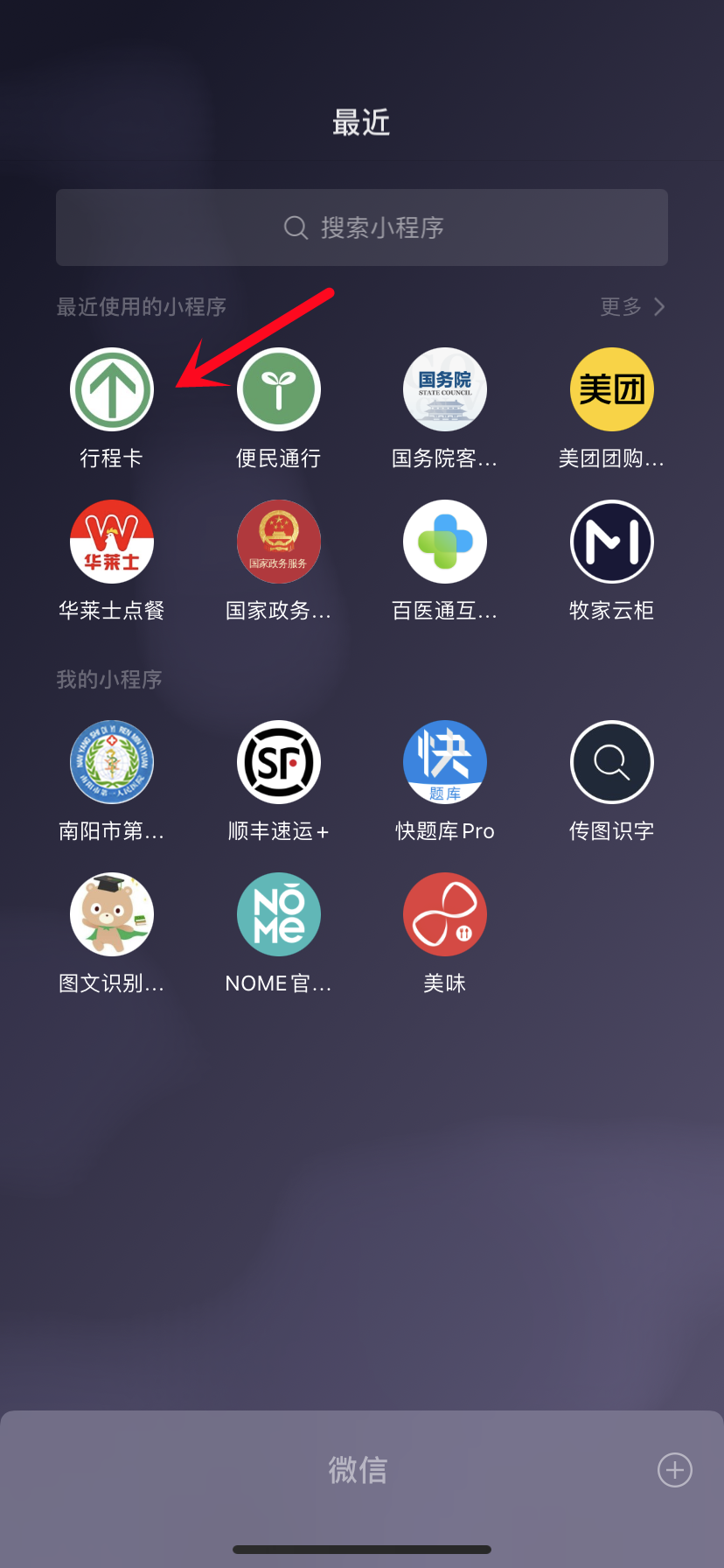The image size is (724, 1568).
Task: Launch the 便民通行 mini program
Action: pos(279,390)
